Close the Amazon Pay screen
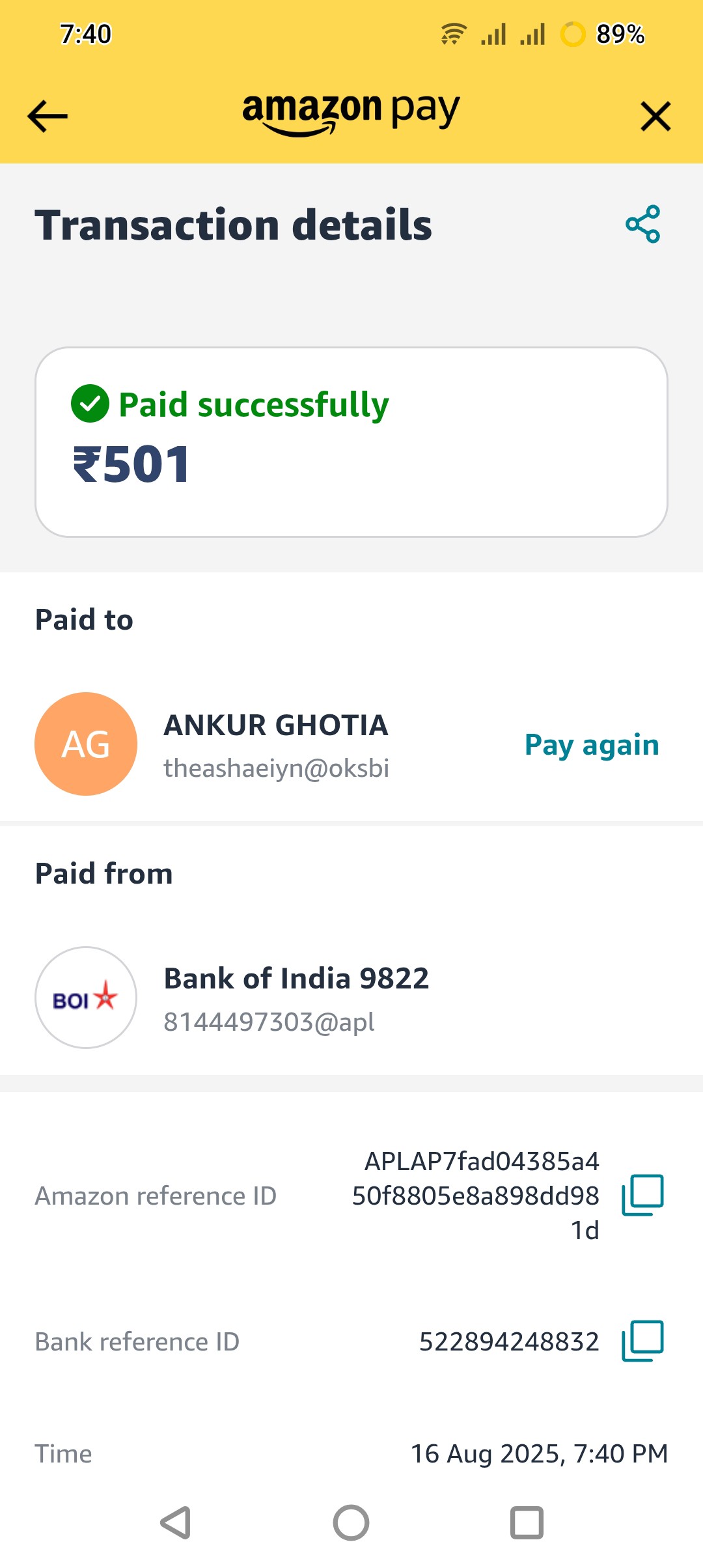Image resolution: width=703 pixels, height=1568 pixels. 655,117
